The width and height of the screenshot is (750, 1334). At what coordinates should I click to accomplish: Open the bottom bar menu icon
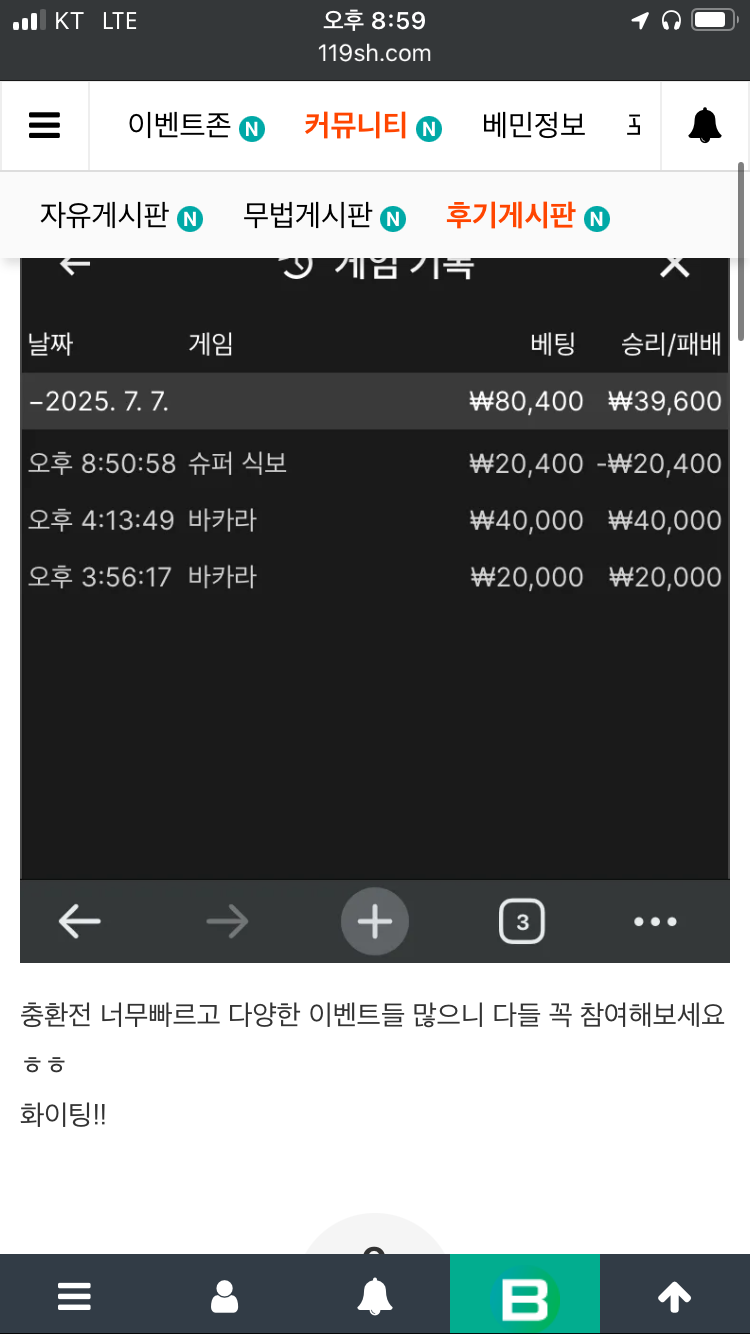click(x=75, y=1296)
